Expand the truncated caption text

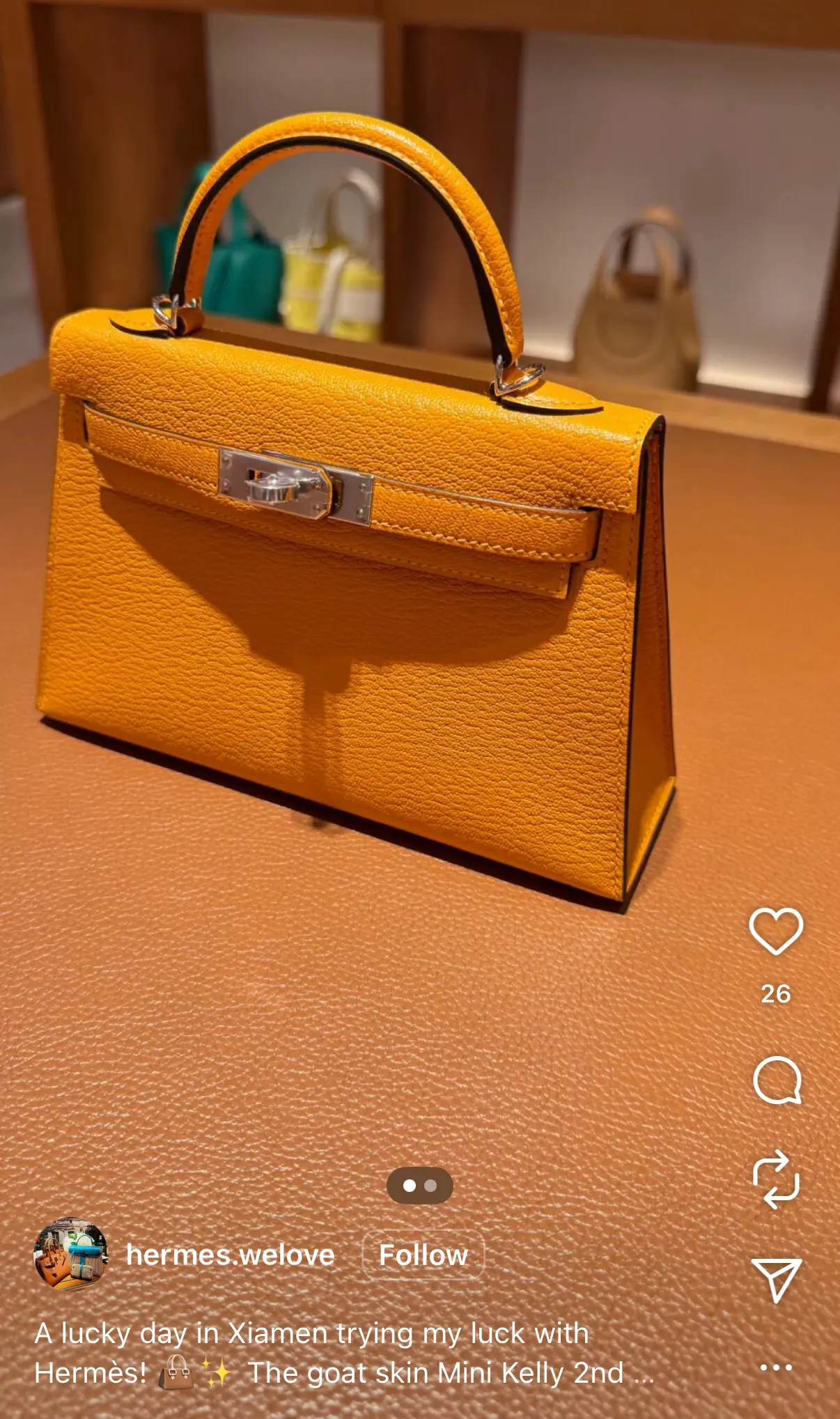coord(642,1374)
